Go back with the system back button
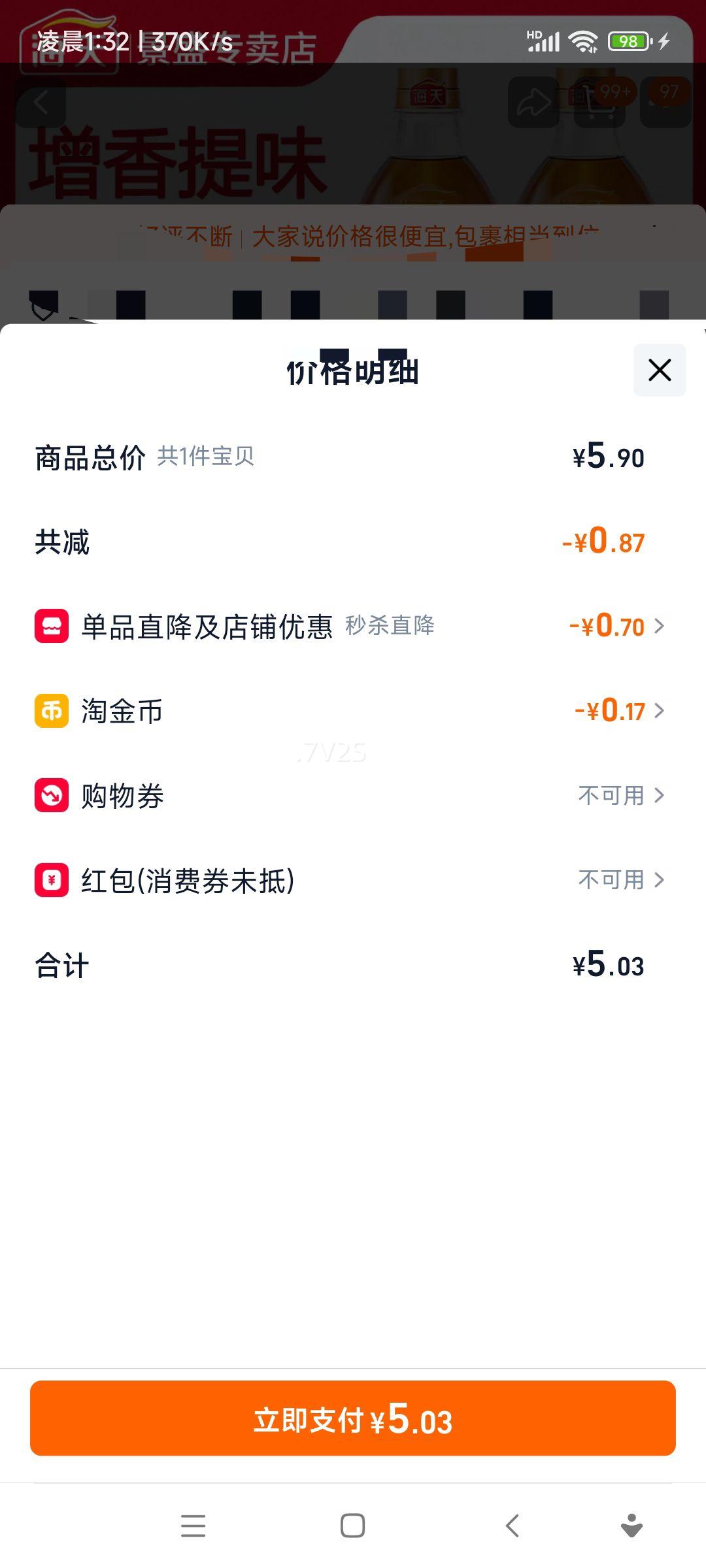This screenshot has width=706, height=1568. [513, 1526]
